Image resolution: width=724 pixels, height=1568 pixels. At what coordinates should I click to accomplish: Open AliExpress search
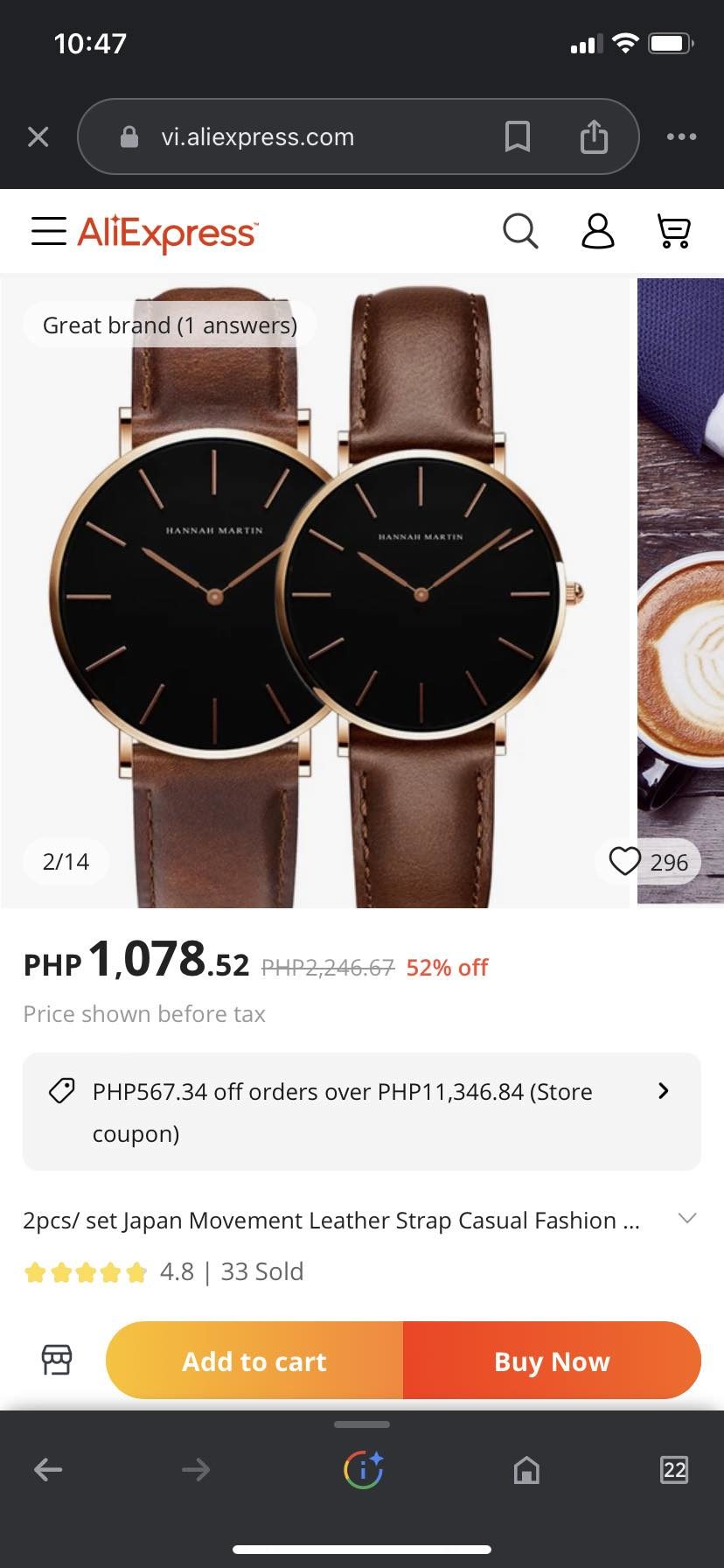point(520,231)
